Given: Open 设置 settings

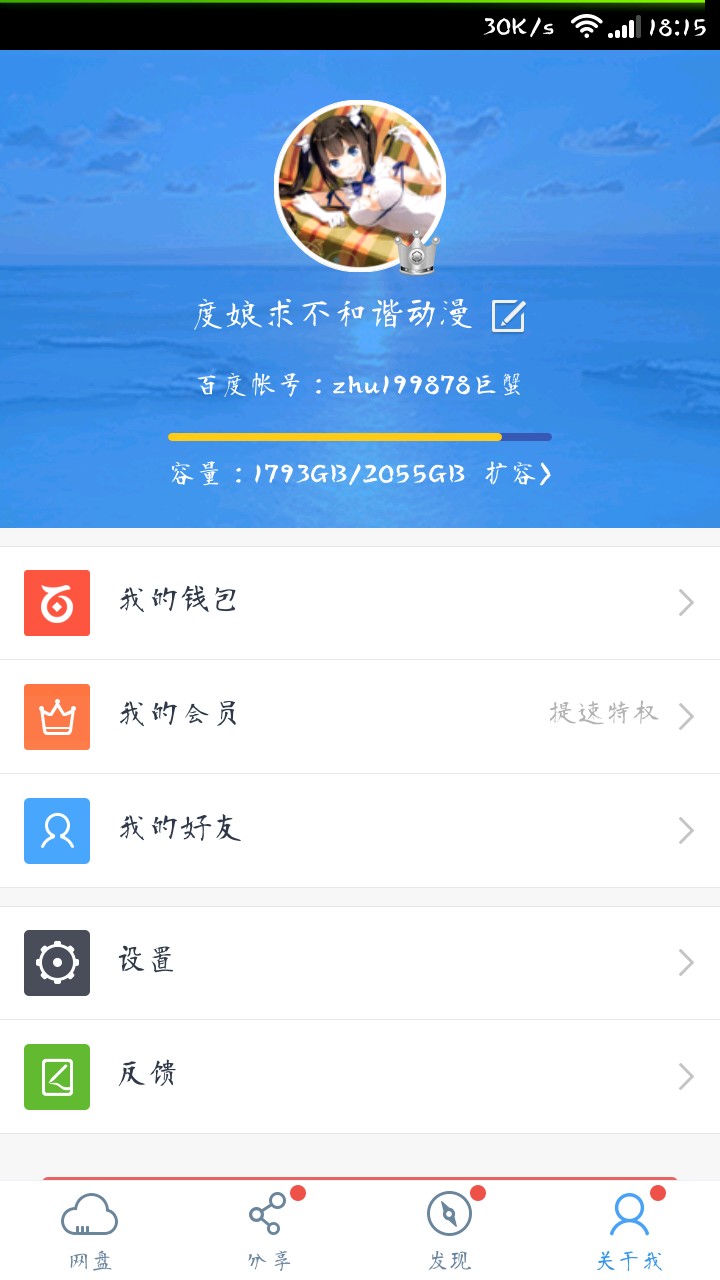Looking at the screenshot, I should [360, 963].
